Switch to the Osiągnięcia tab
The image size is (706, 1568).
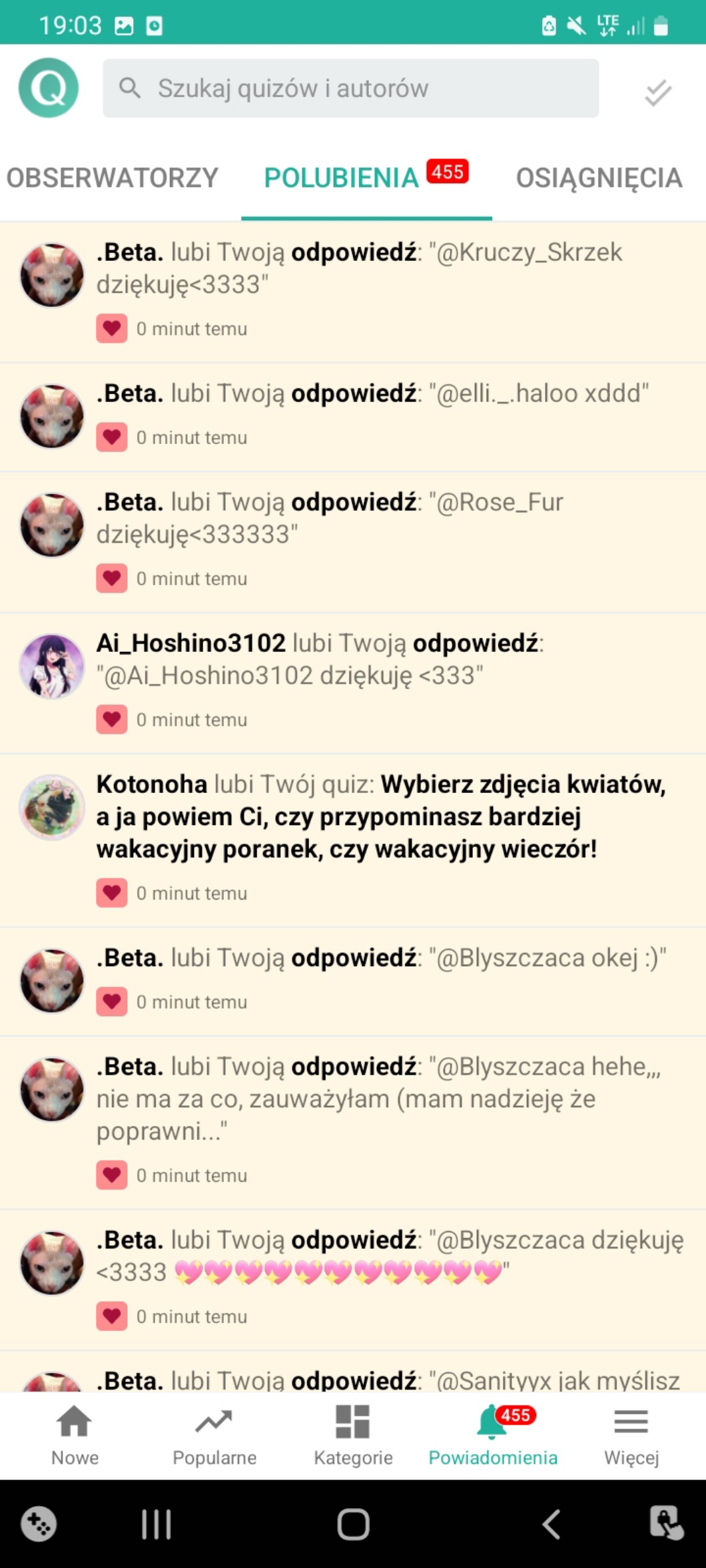[x=599, y=178]
